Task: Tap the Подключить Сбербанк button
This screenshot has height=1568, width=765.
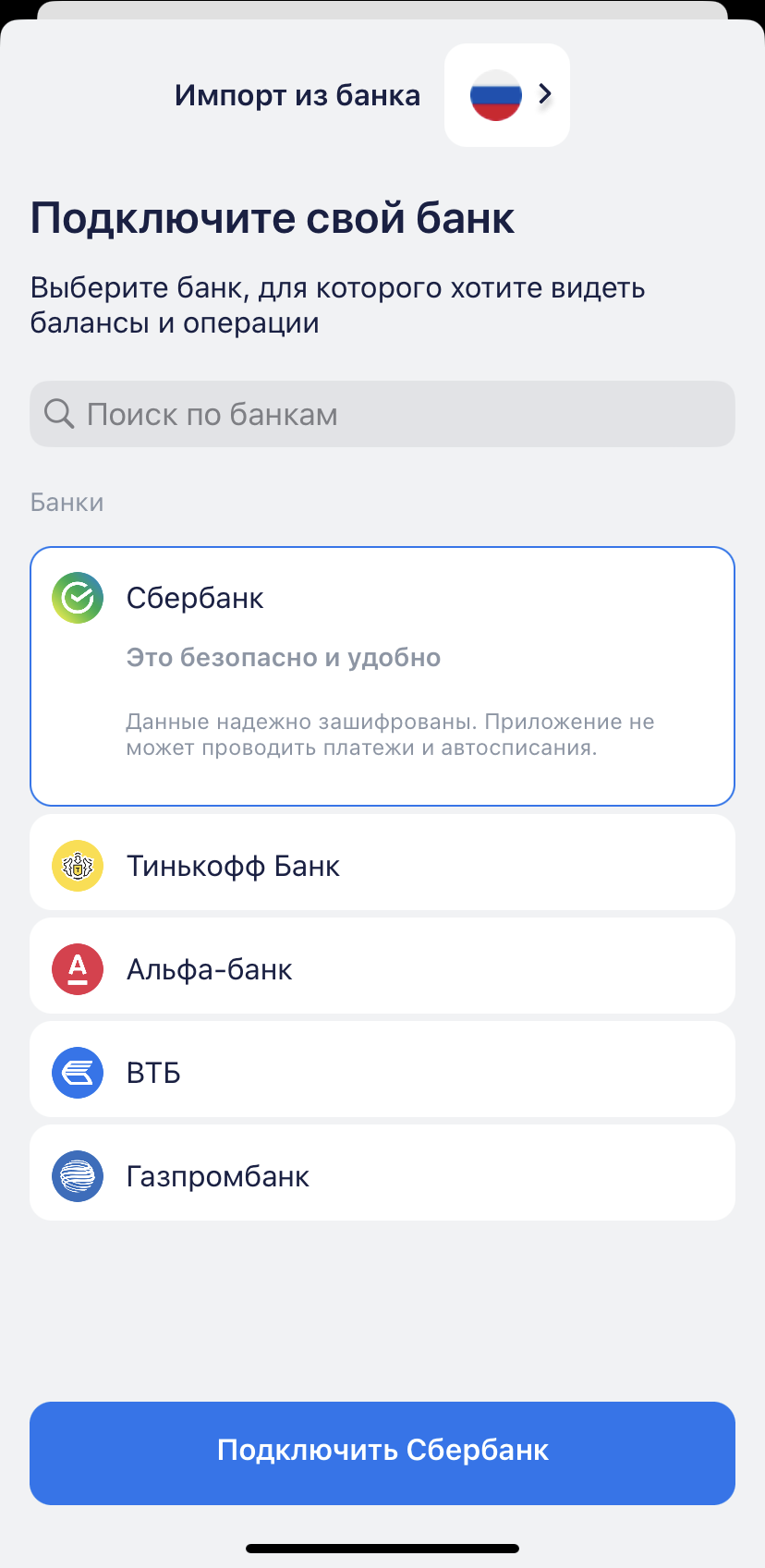Action: point(382,1451)
